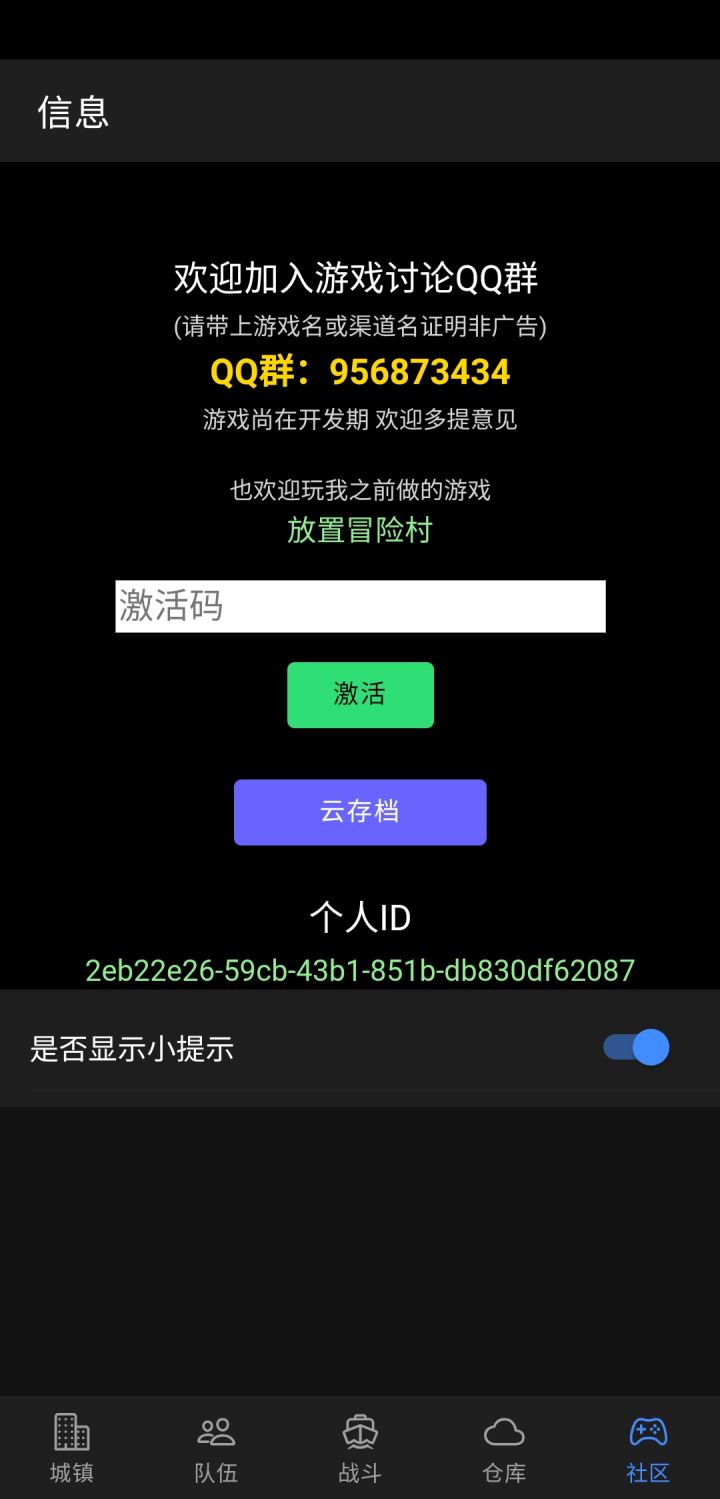Image resolution: width=720 pixels, height=1499 pixels.
Task: Open the warehouse cloud storage icon
Action: [x=504, y=1430]
